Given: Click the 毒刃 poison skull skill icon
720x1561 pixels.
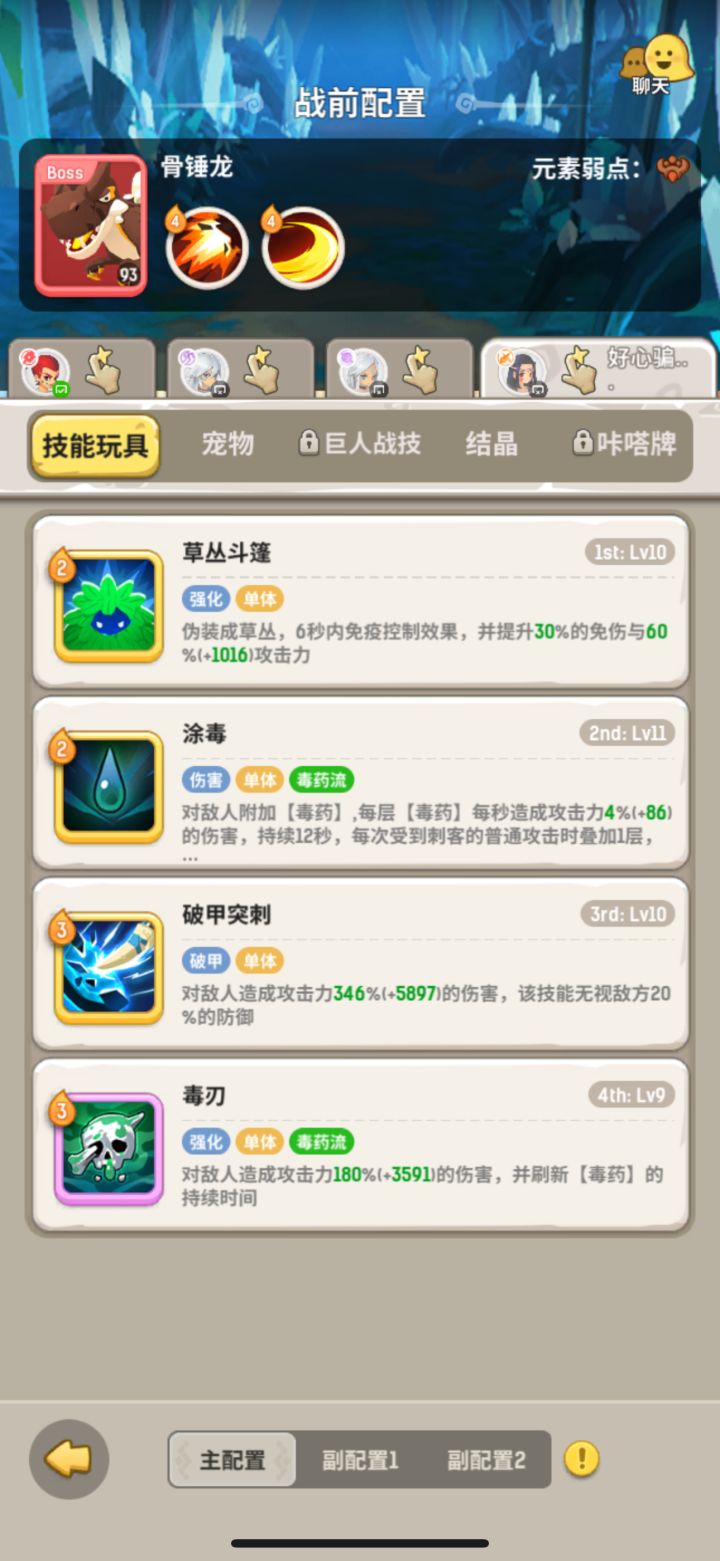Looking at the screenshot, I should point(107,1146).
